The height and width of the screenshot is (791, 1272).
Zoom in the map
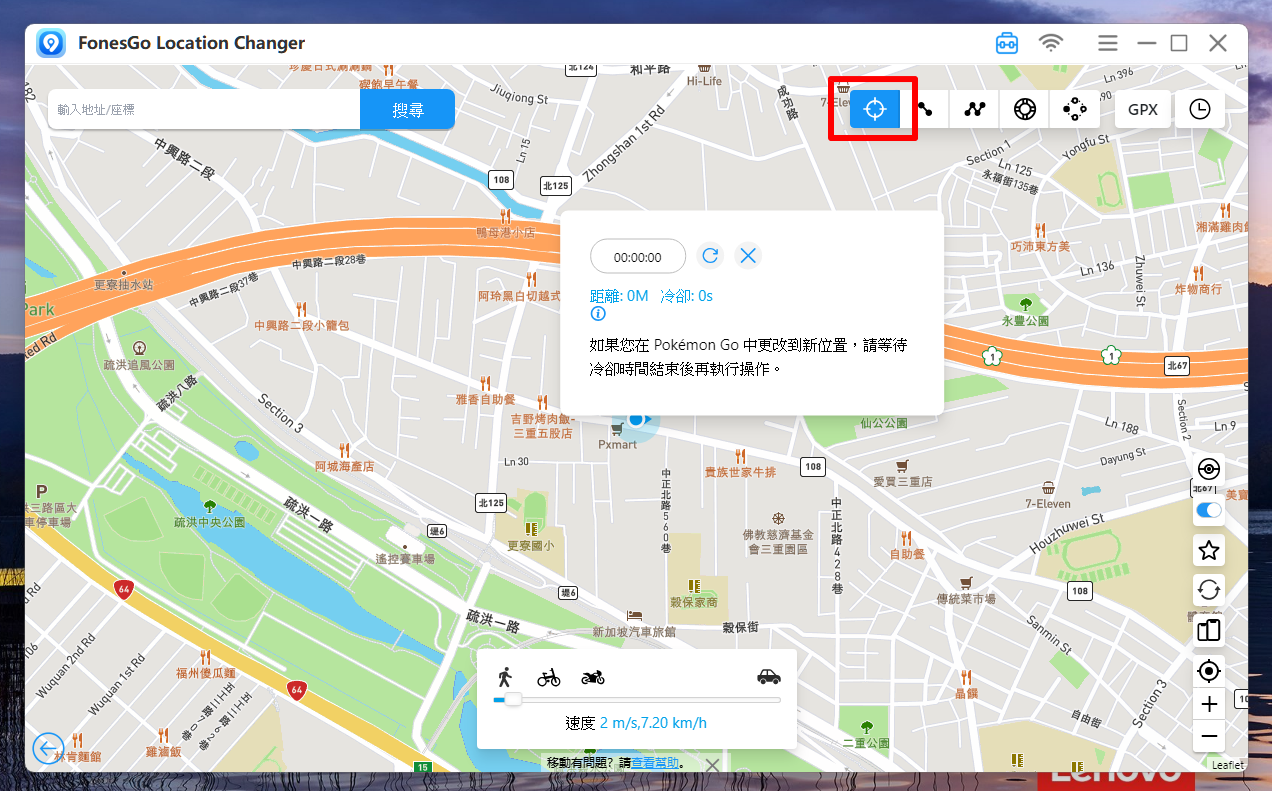pos(1209,704)
